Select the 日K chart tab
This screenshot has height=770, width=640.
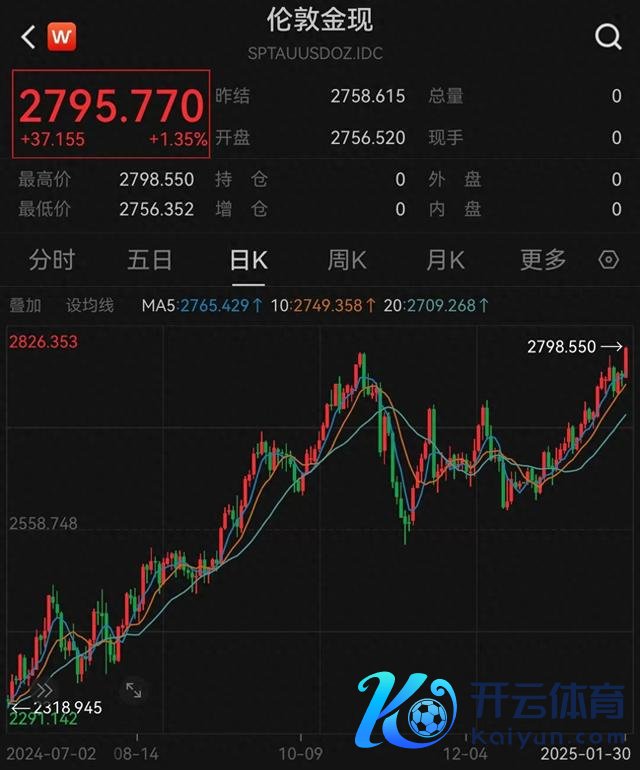[248, 261]
